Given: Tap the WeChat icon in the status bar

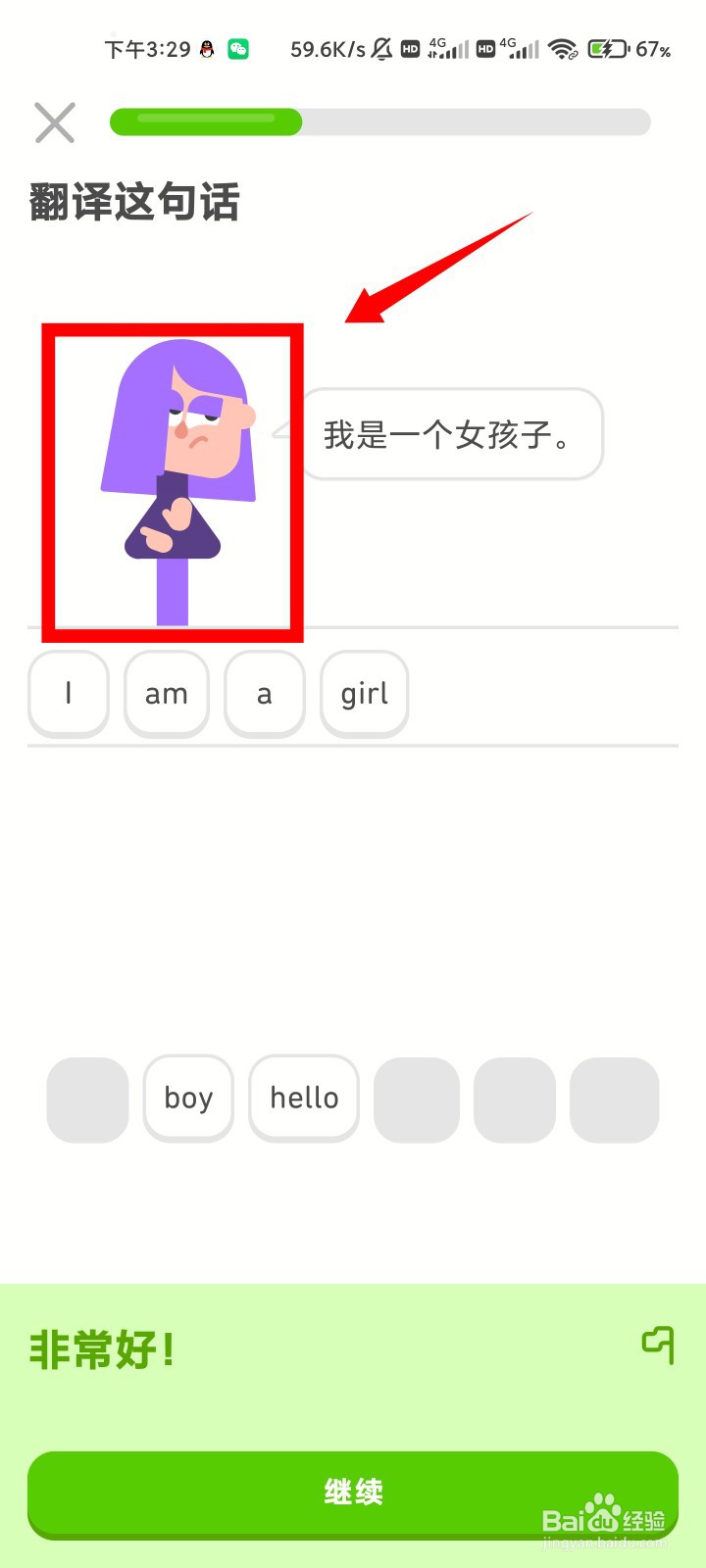Looking at the screenshot, I should (236, 47).
